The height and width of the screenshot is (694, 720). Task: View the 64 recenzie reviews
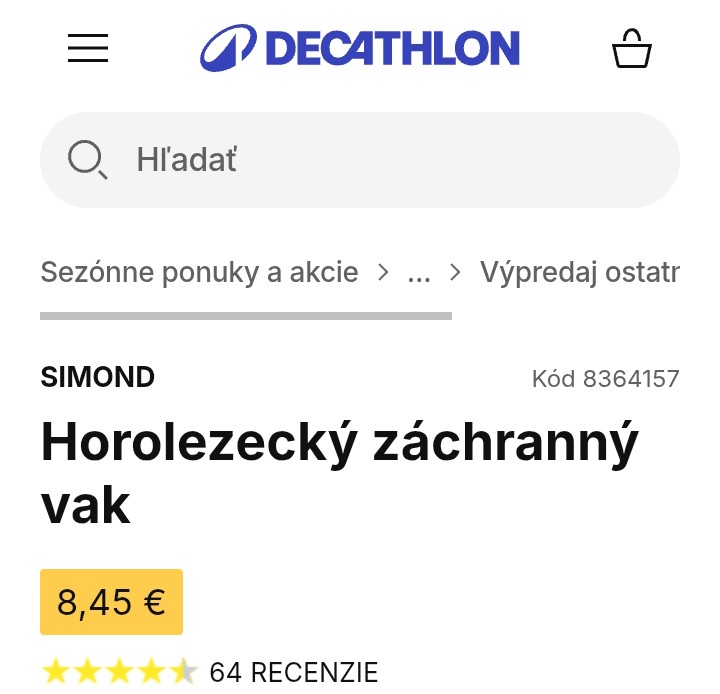[293, 672]
